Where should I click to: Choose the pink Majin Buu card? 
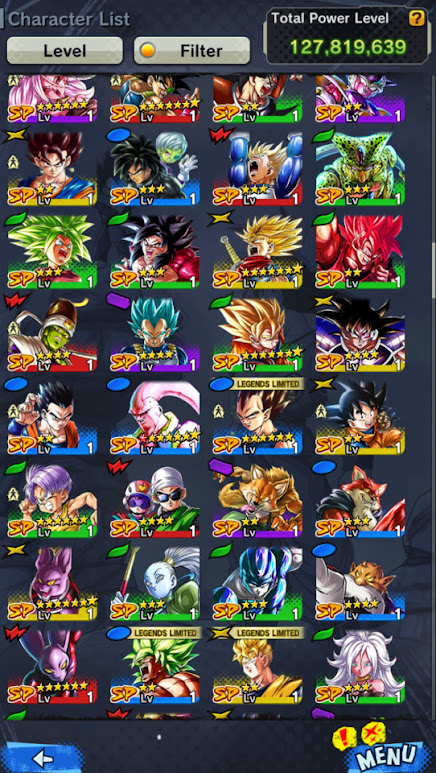pos(154,417)
